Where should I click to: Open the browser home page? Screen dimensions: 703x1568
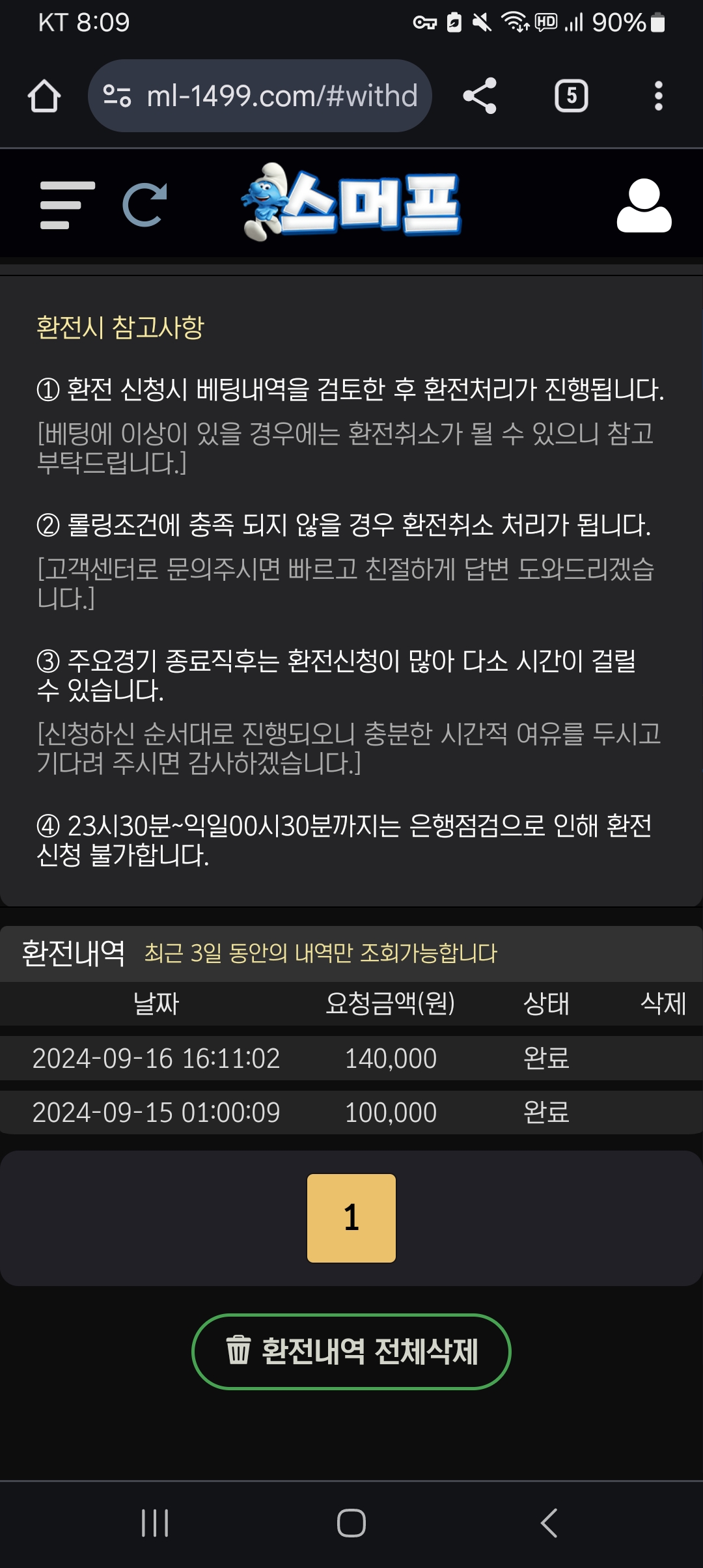click(44, 96)
